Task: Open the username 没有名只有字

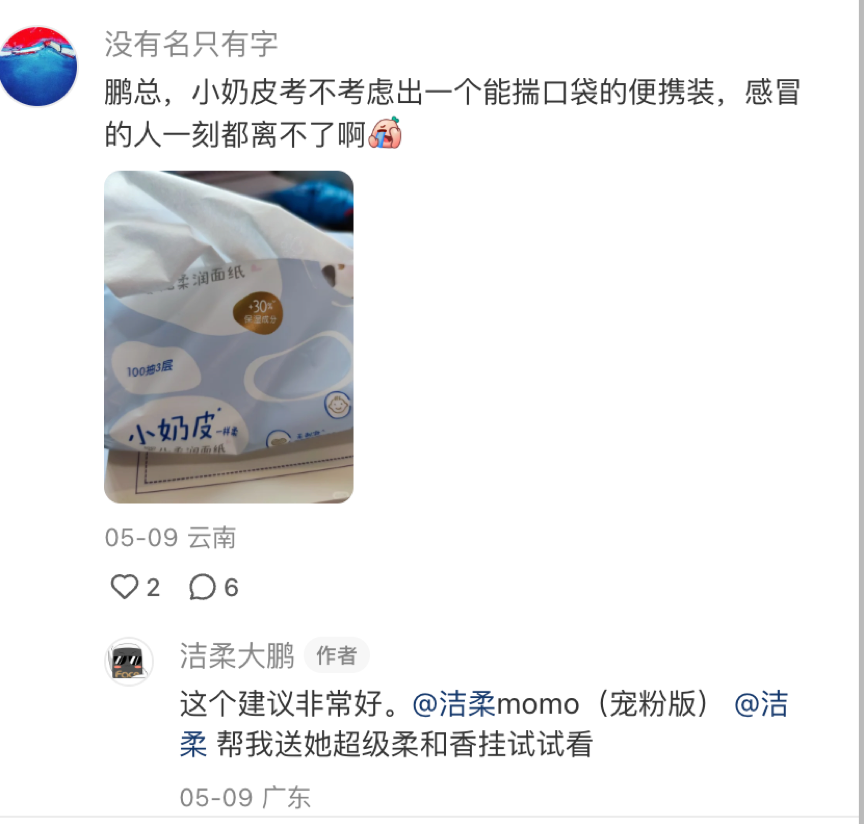Action: tap(191, 43)
